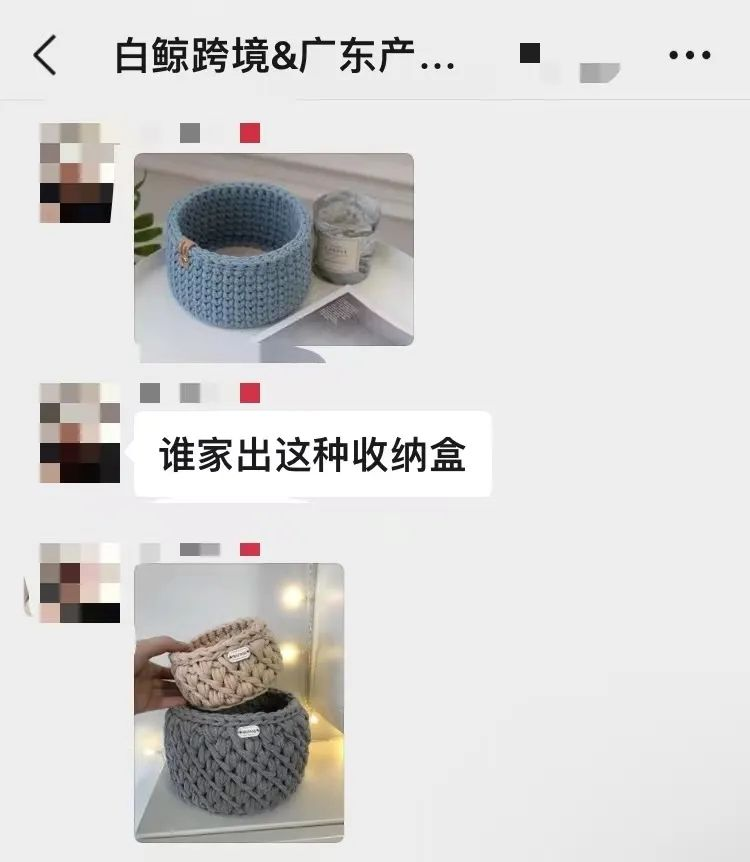This screenshot has width=750, height=862.
Task: Tap avatar beside 谁家出这种收纳盒 message
Action: coord(79,432)
